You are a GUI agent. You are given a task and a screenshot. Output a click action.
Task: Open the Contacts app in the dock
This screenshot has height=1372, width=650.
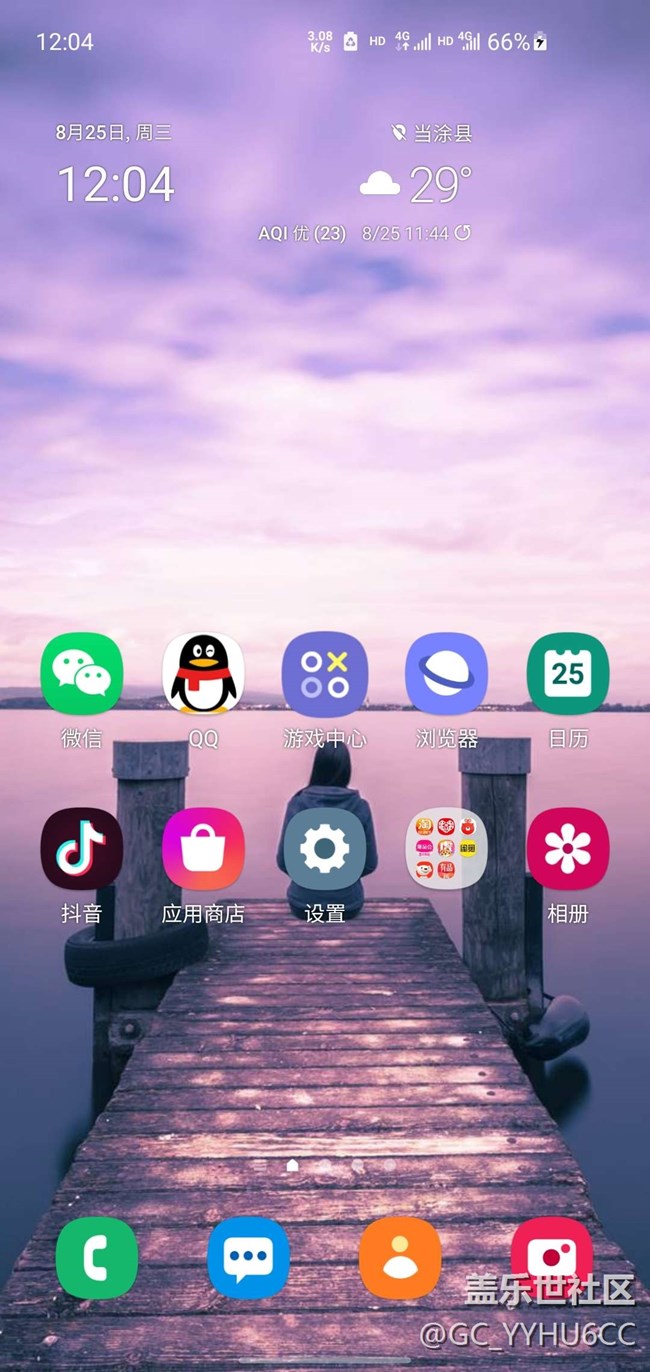pyautogui.click(x=400, y=1257)
